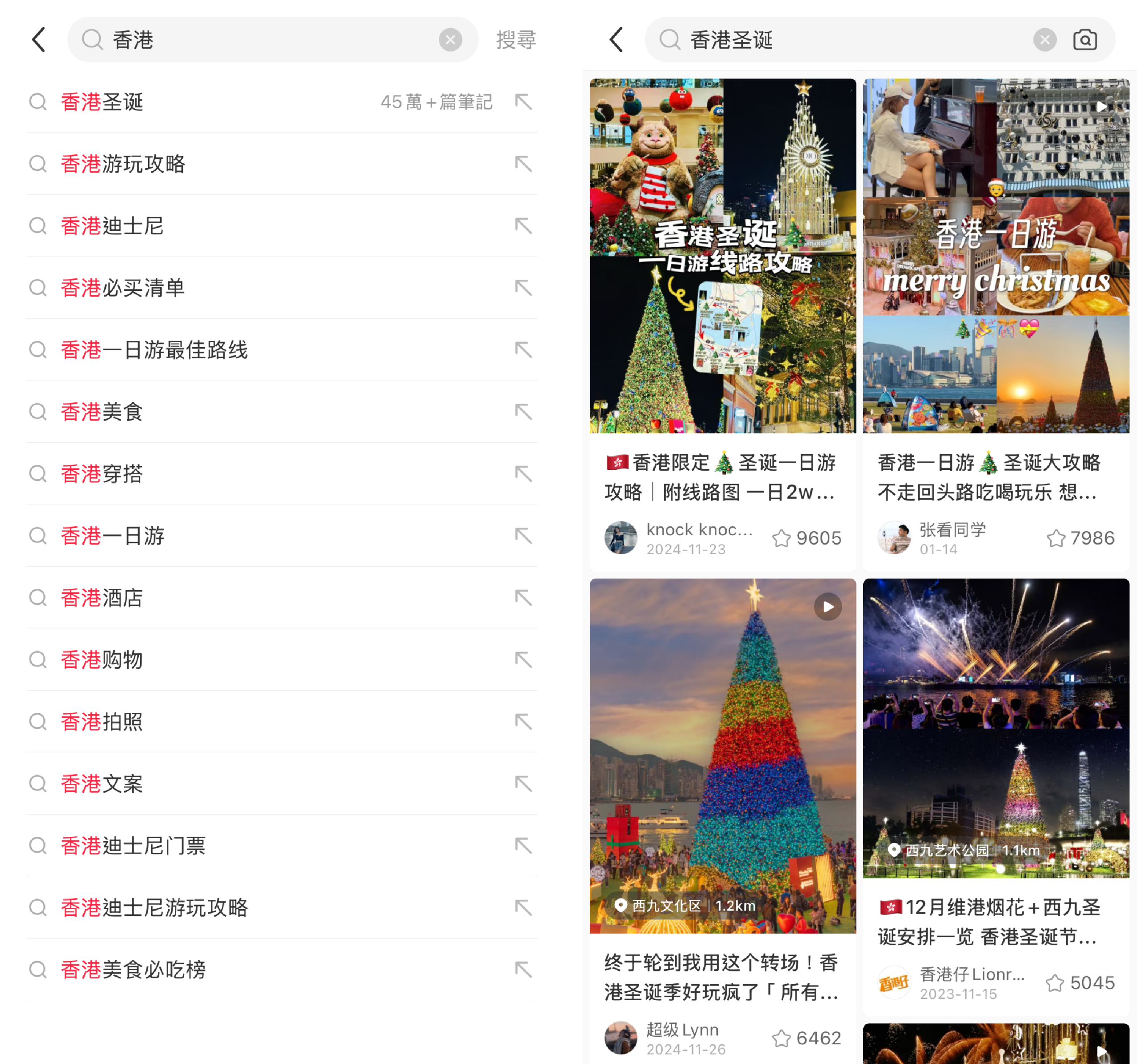
Task: Open 超级Lynn's Christmas tree video post
Action: tap(722, 755)
